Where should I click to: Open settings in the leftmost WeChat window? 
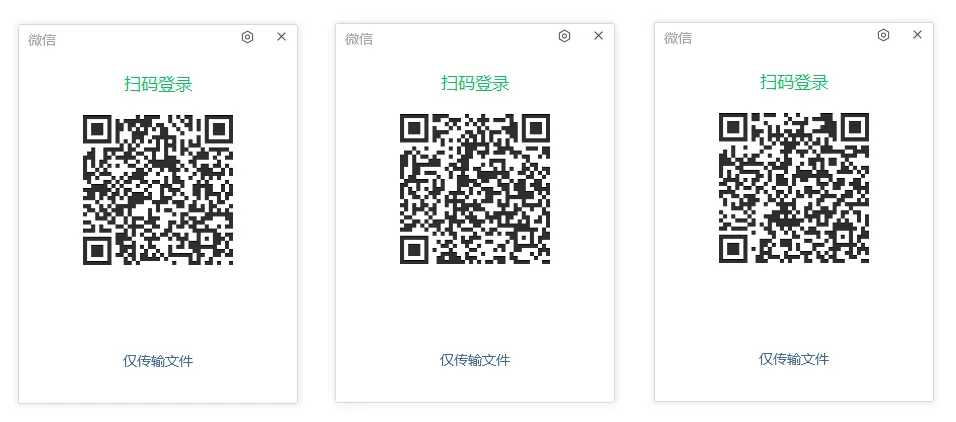(248, 37)
